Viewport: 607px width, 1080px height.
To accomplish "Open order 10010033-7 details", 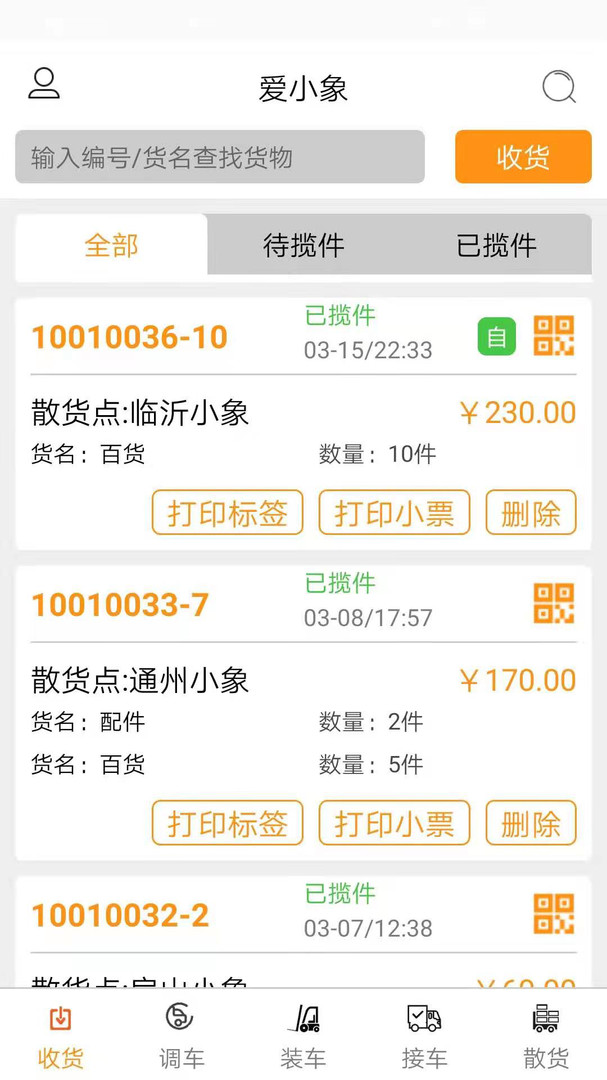I will click(120, 605).
